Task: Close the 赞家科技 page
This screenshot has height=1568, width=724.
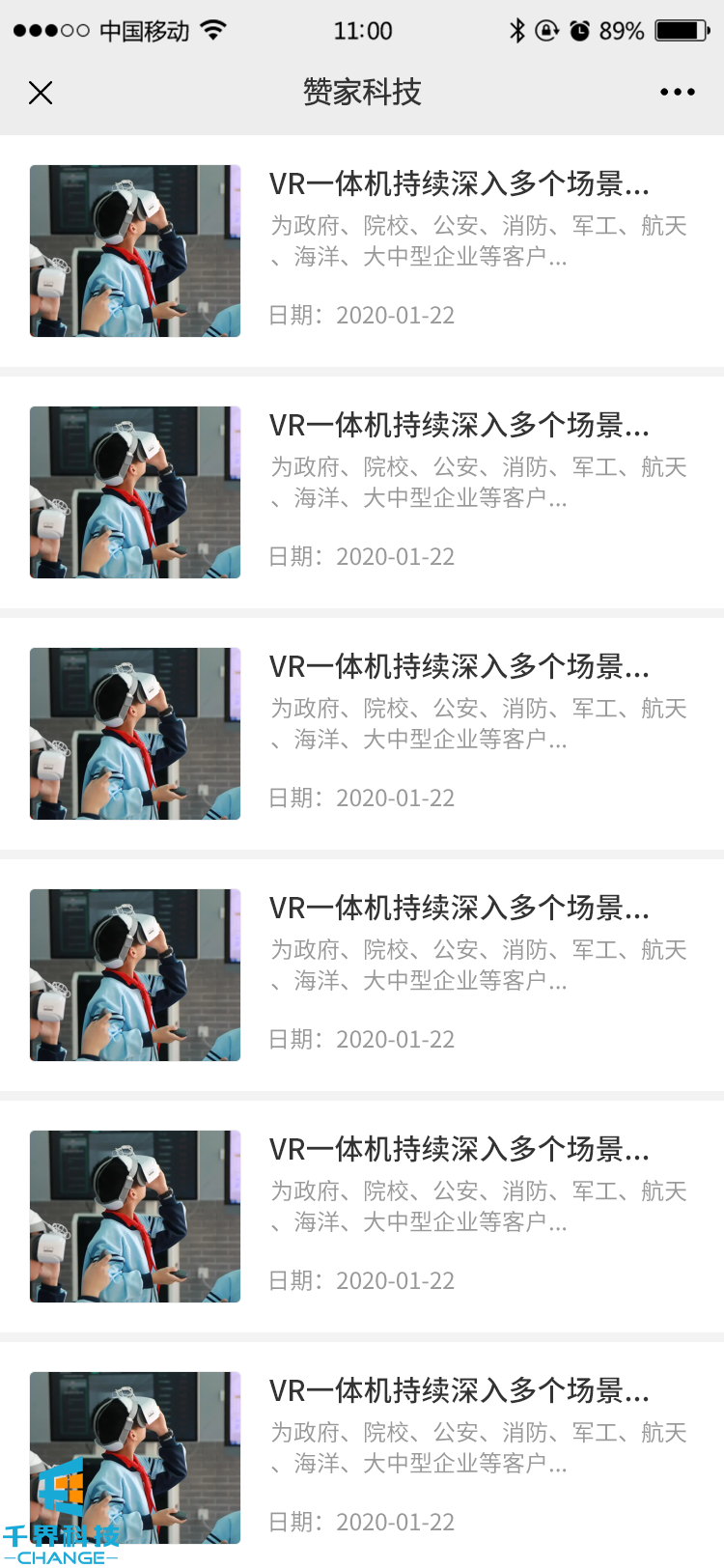Action: coord(41,93)
